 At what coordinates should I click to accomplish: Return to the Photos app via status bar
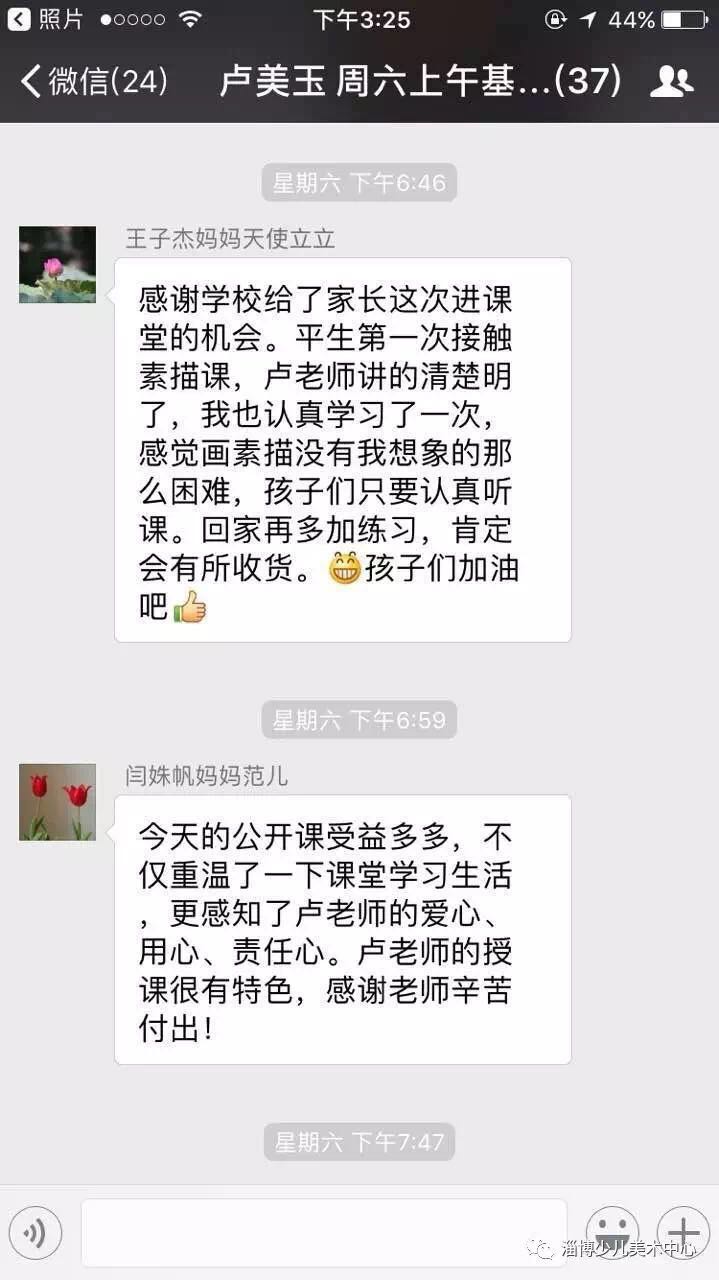(x=46, y=19)
